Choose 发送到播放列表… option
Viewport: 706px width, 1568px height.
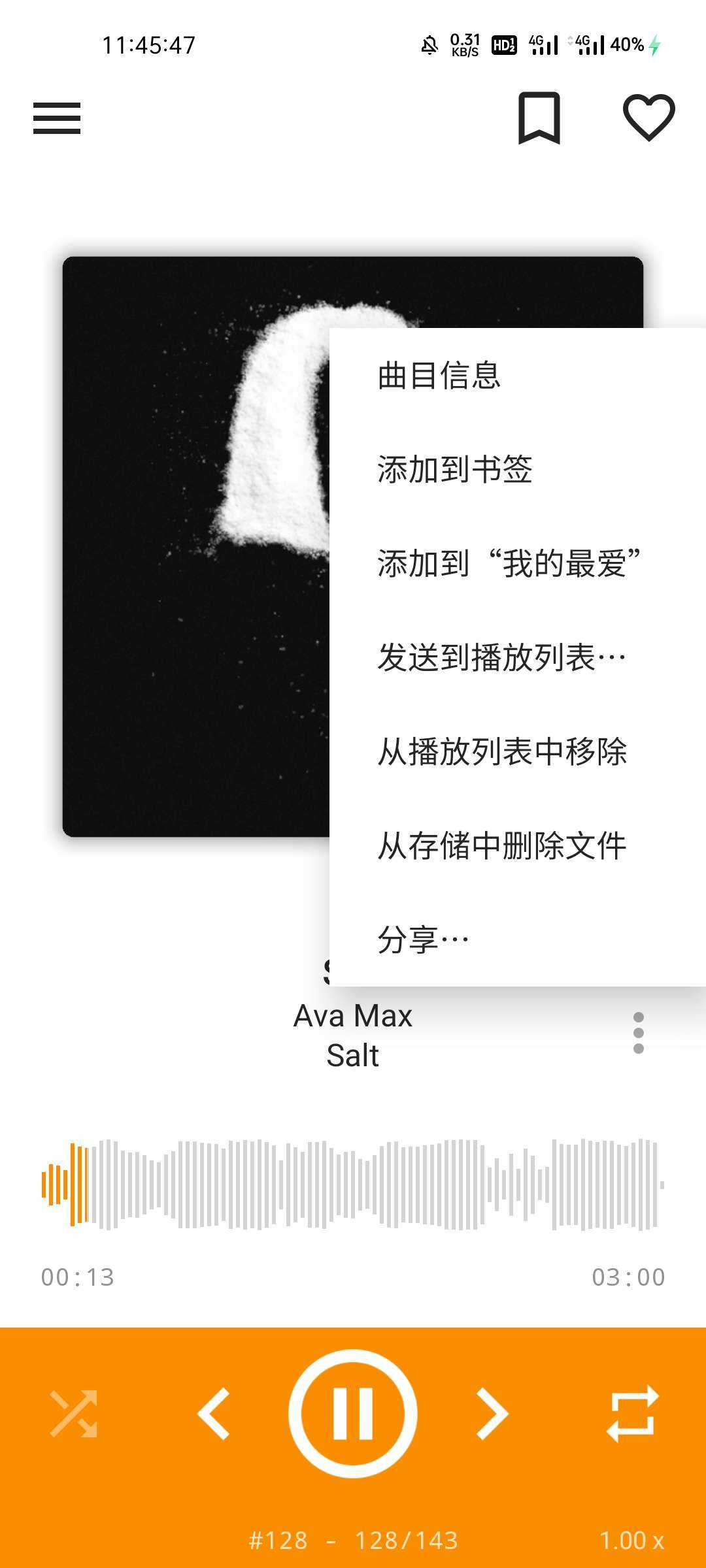[502, 658]
